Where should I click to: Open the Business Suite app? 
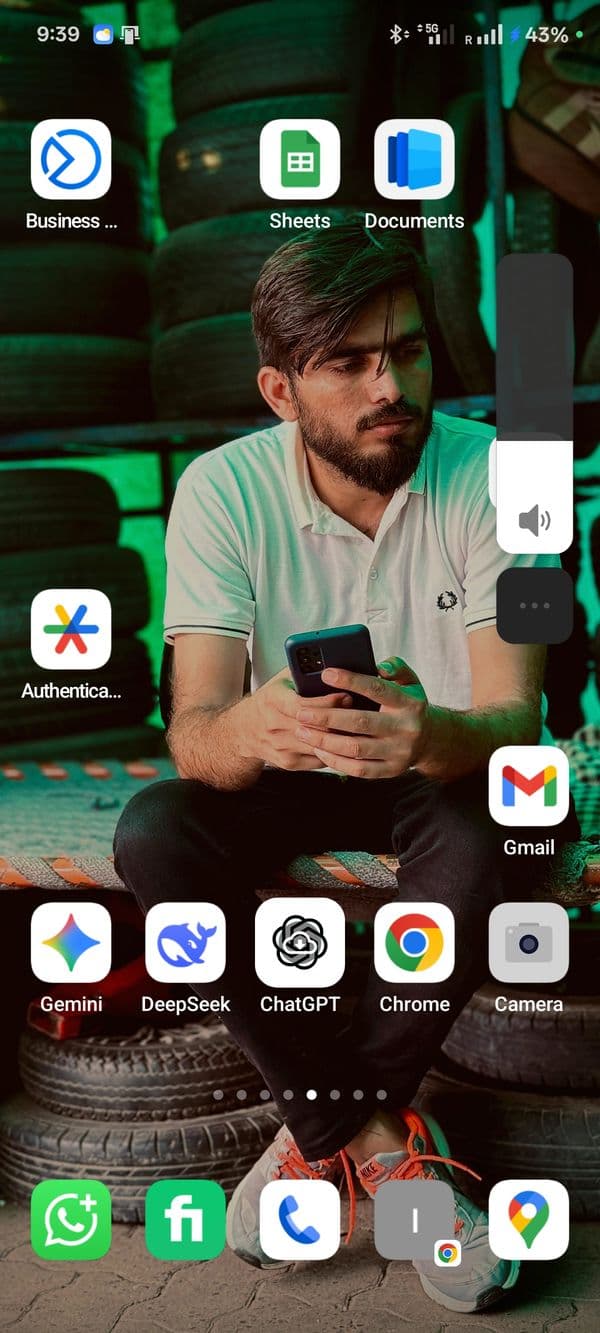71,160
